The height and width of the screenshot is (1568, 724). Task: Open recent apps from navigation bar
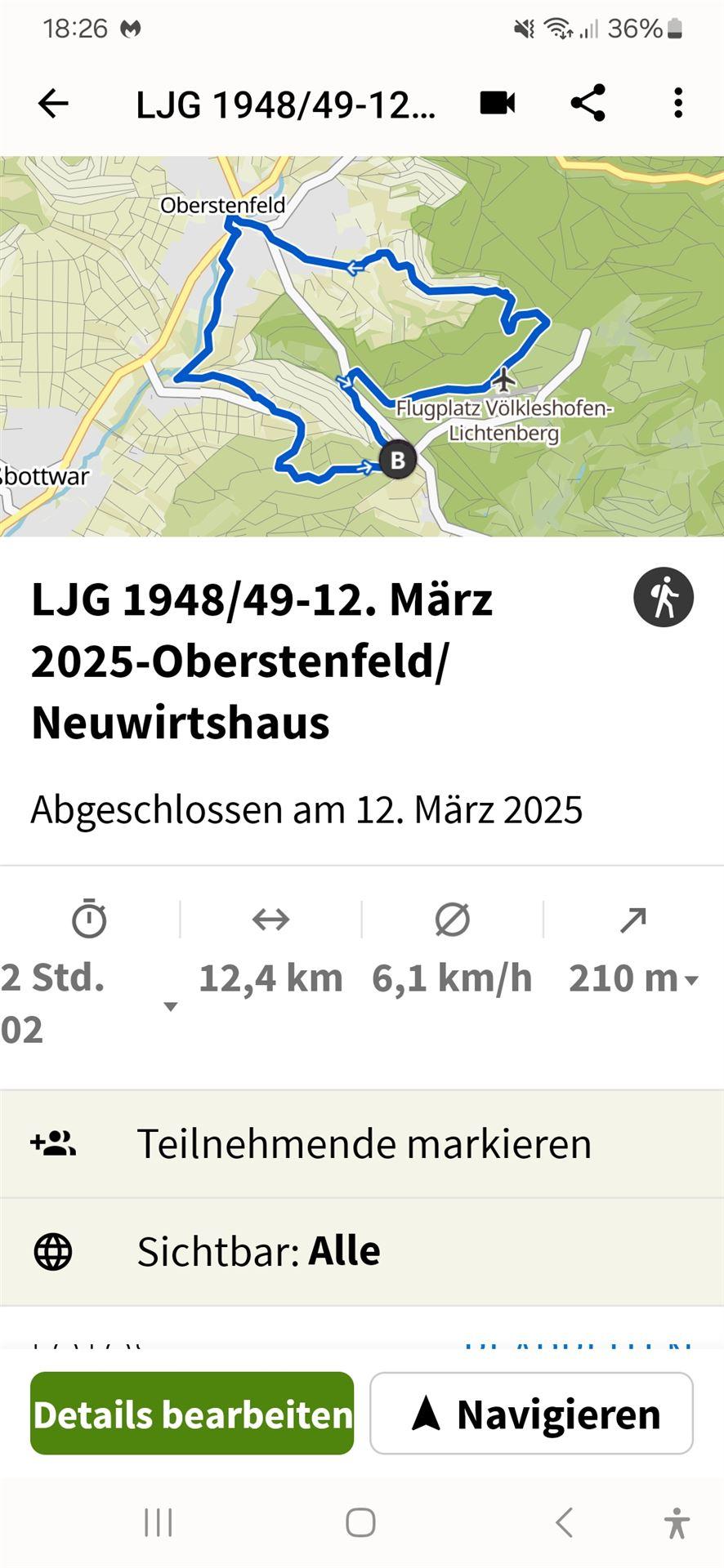[159, 1522]
